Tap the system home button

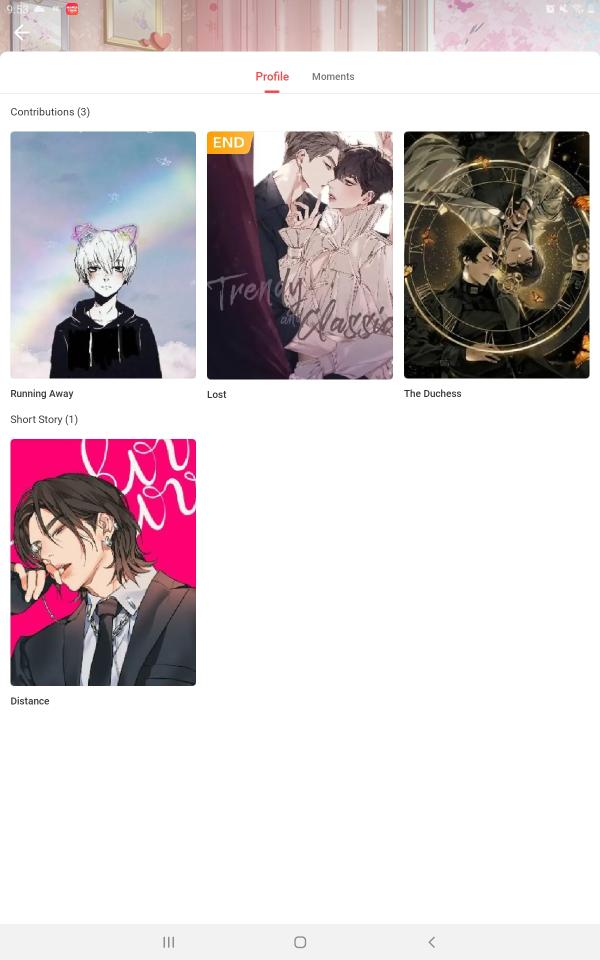coord(300,942)
